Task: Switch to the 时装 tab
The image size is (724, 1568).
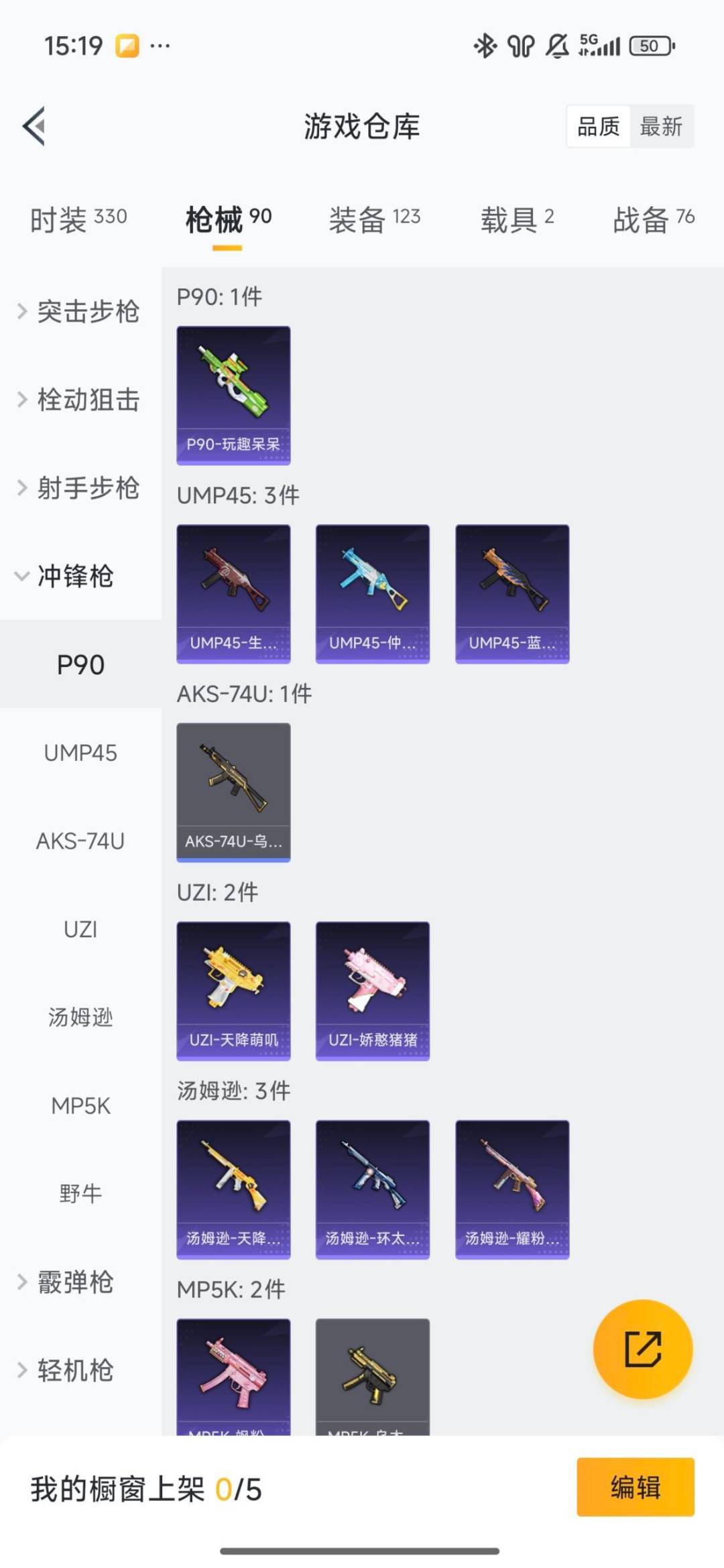Action: [78, 219]
